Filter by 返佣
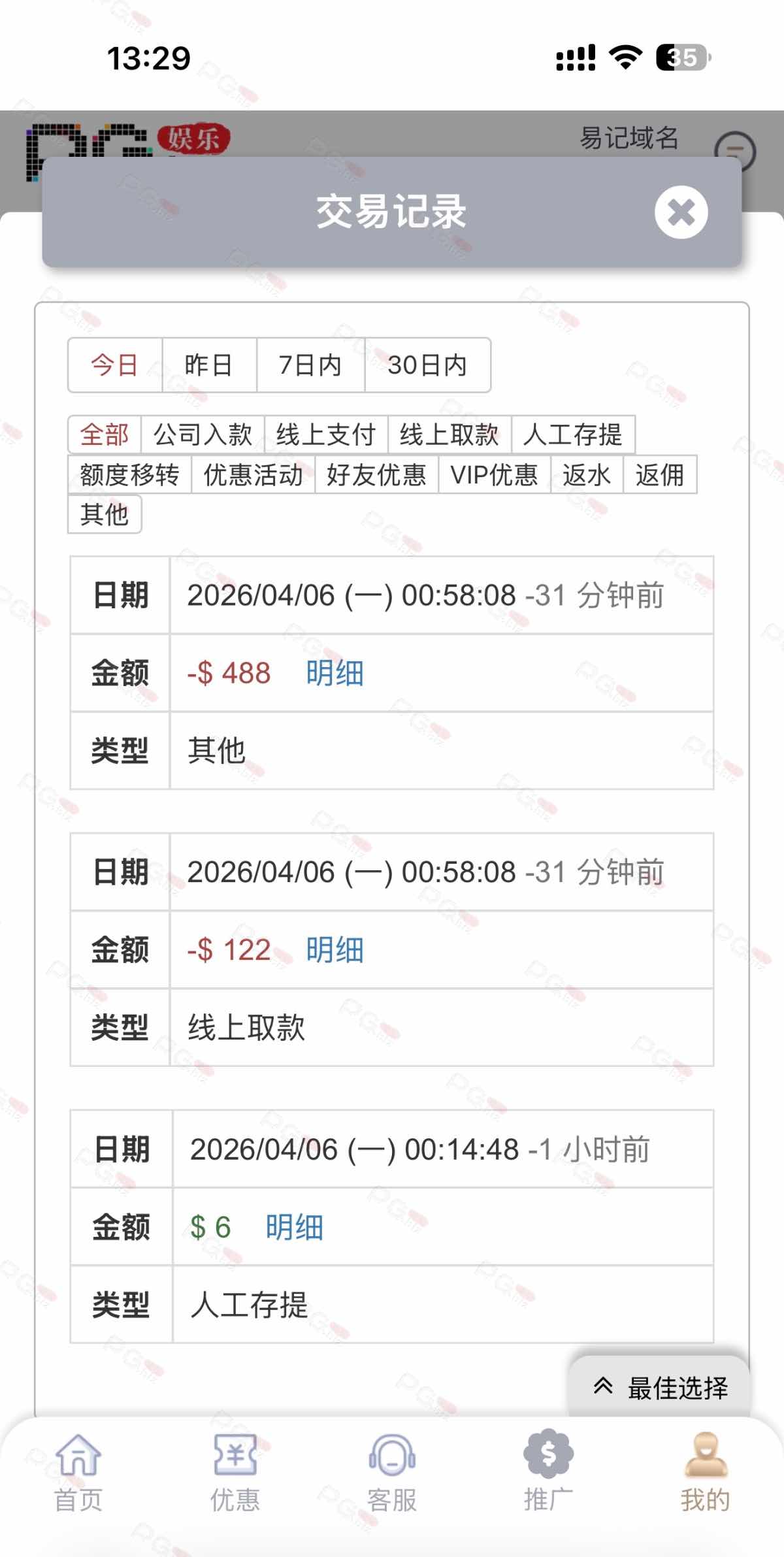Viewport: 784px width, 1557px height. coord(660,475)
